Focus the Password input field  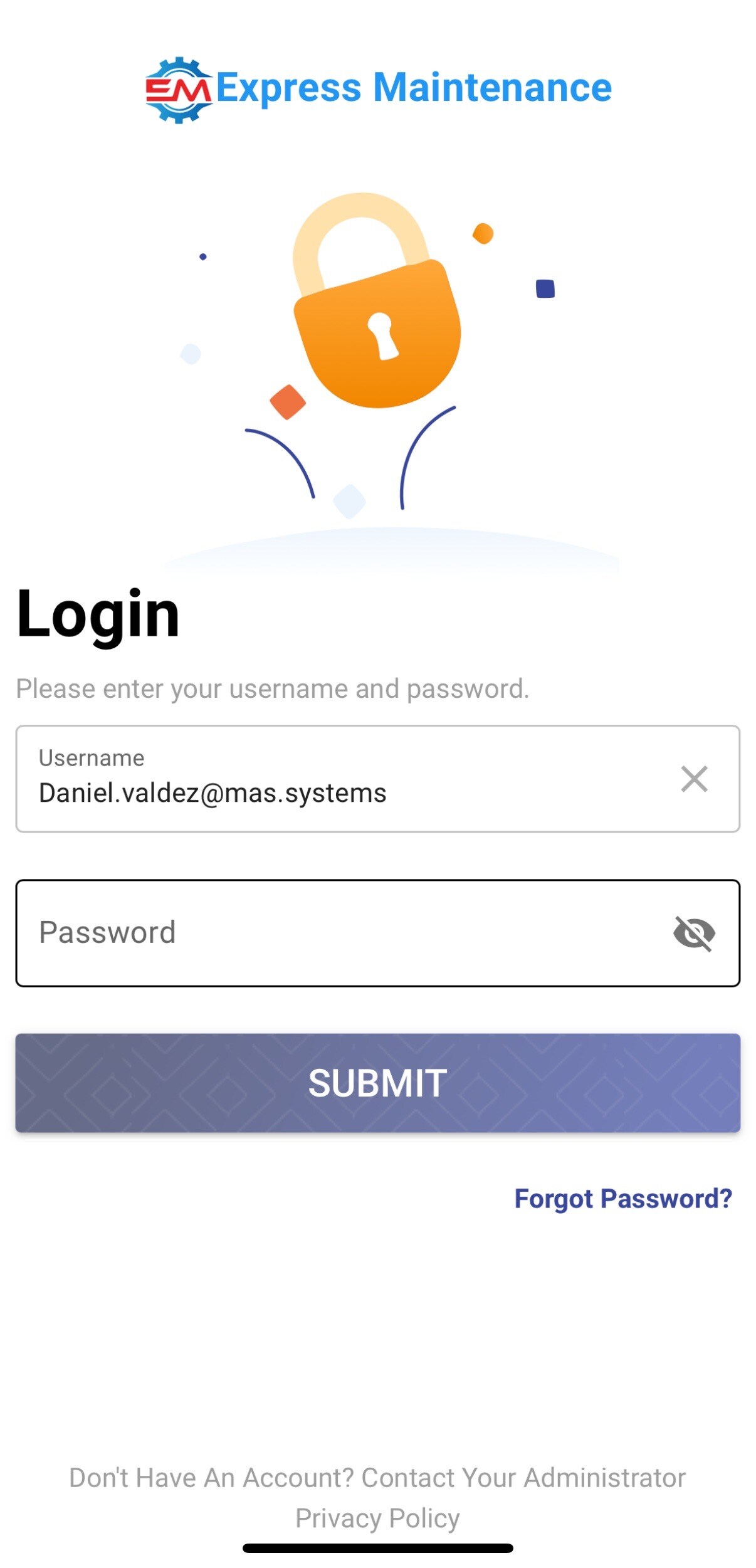coord(339,933)
